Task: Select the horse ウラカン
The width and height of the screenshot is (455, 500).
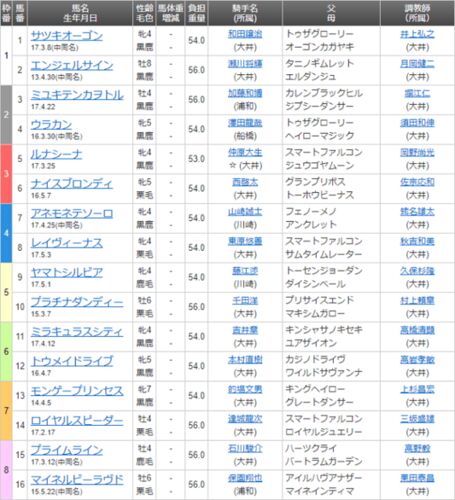Action: (51, 125)
